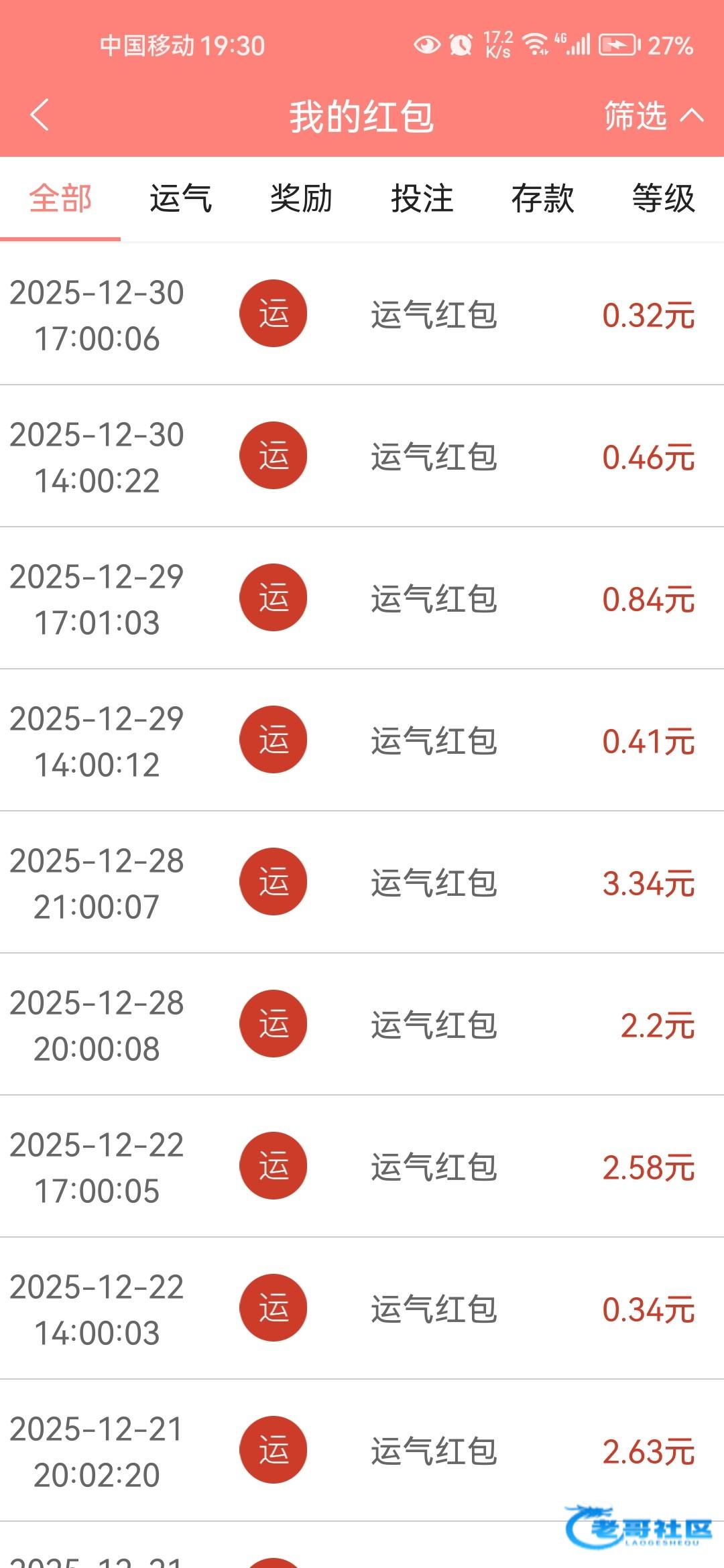Screen dimensions: 724x1568
Task: Show the 存款 tab
Action: [543, 199]
